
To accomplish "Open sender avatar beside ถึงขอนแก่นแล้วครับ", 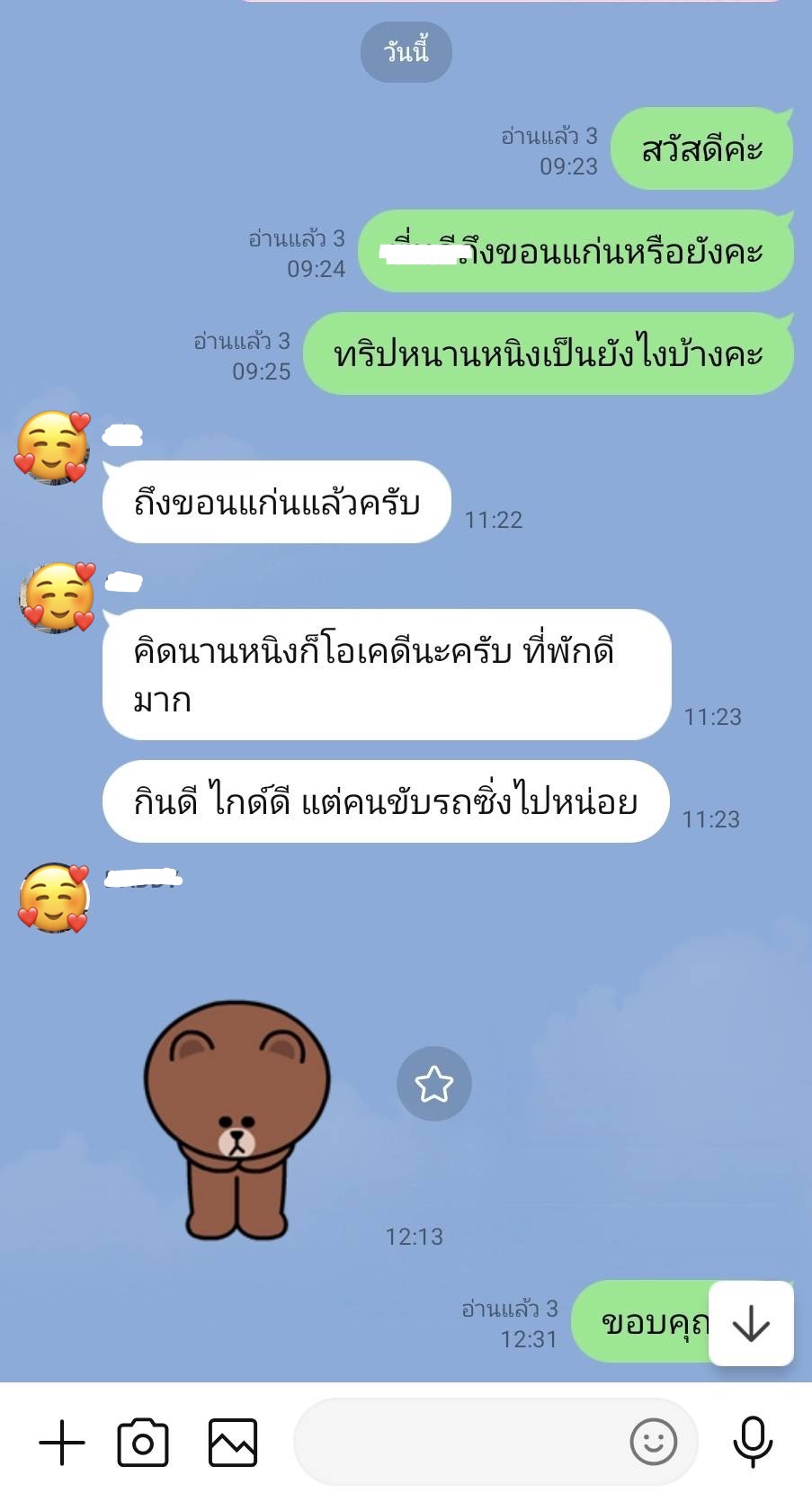I will (x=53, y=447).
